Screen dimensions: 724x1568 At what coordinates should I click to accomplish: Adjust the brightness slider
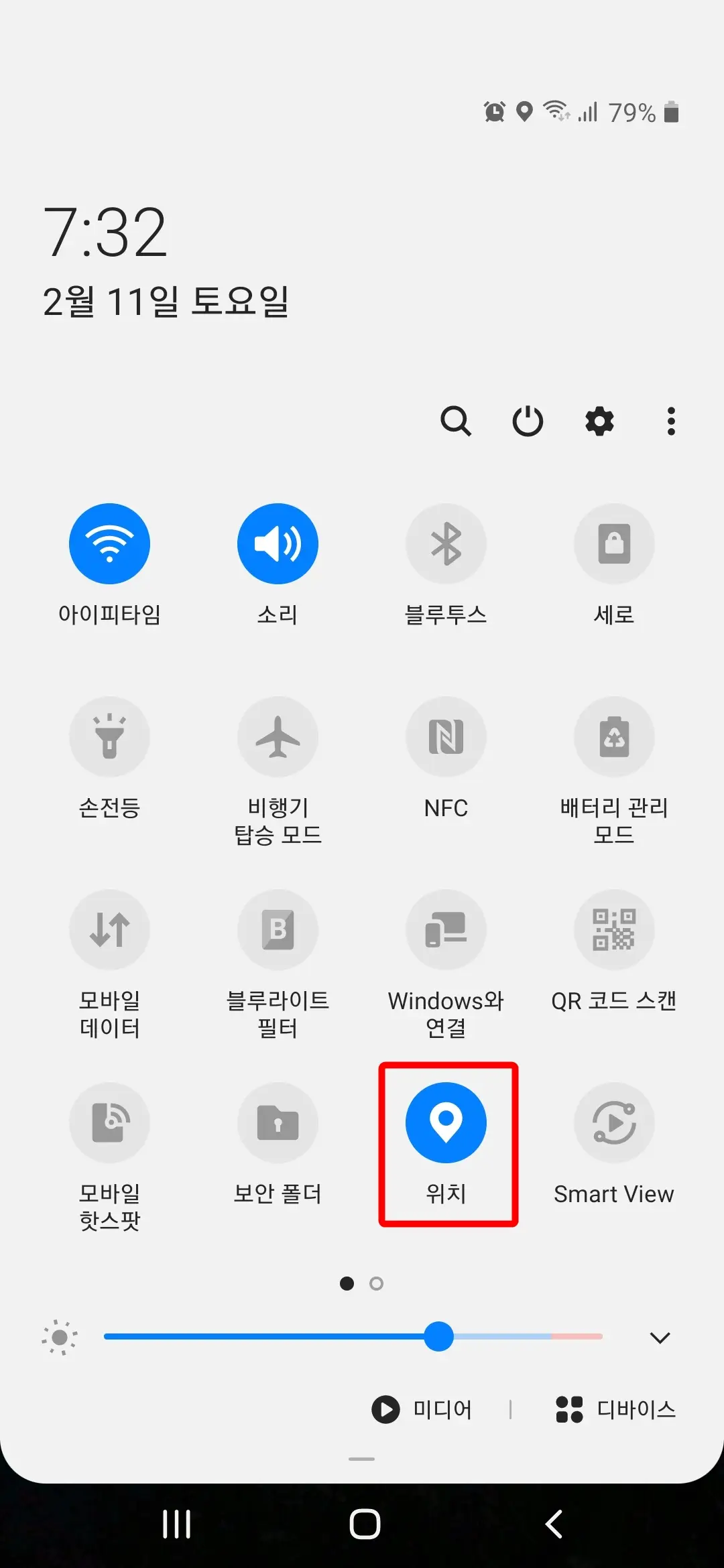pyautogui.click(x=440, y=1337)
